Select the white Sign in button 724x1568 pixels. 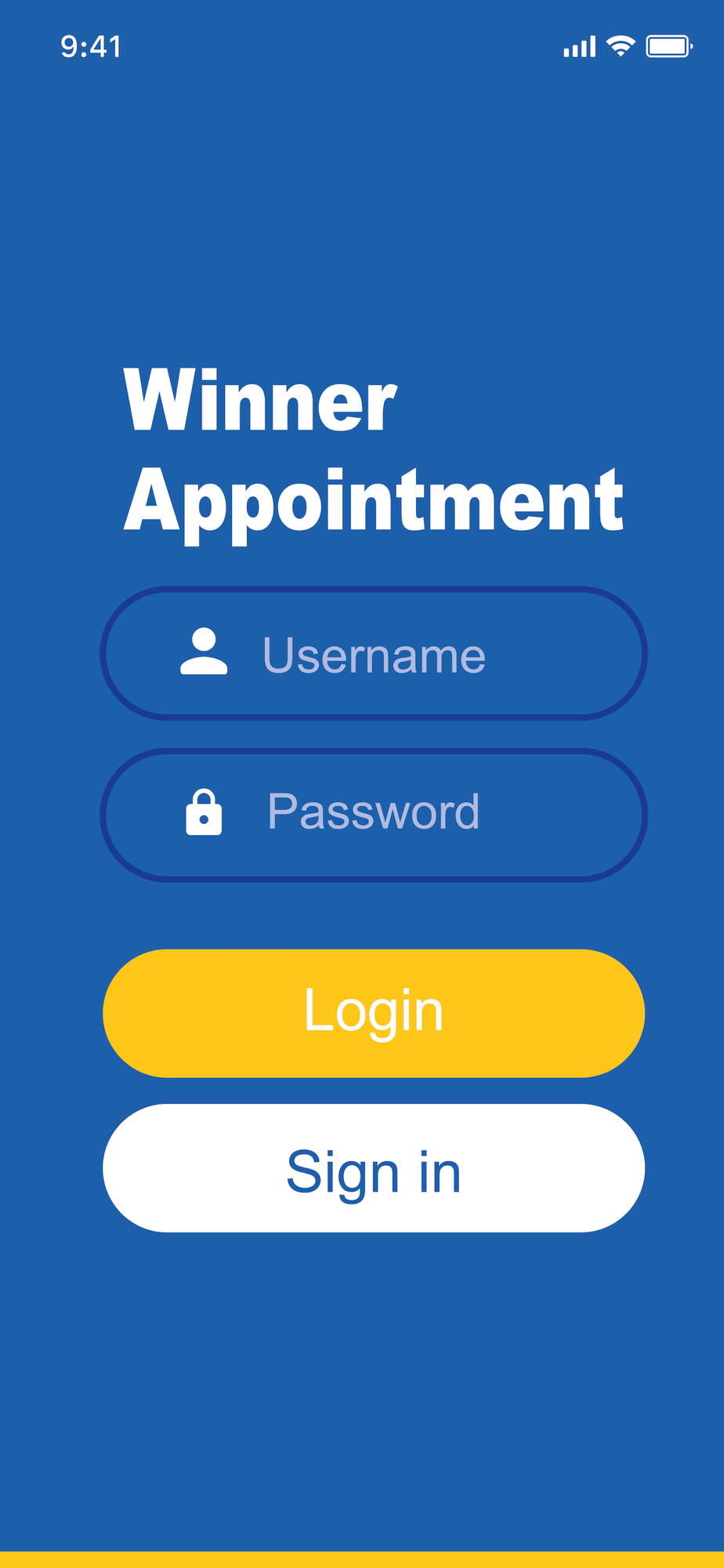pos(374,1168)
